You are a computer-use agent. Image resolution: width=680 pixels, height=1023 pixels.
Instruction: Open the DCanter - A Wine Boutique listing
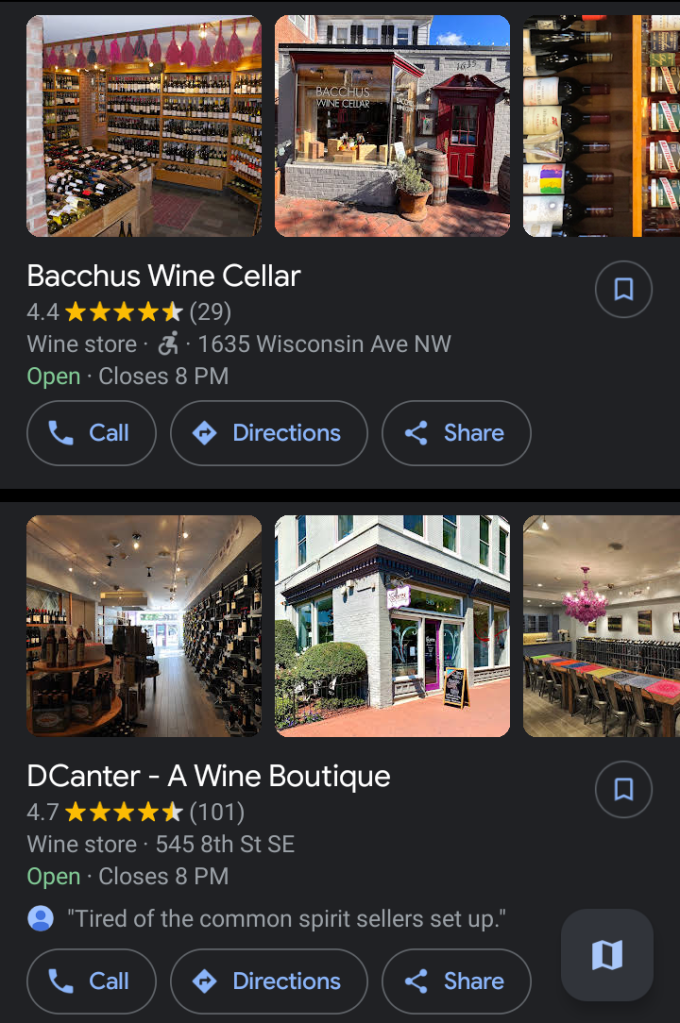(208, 776)
